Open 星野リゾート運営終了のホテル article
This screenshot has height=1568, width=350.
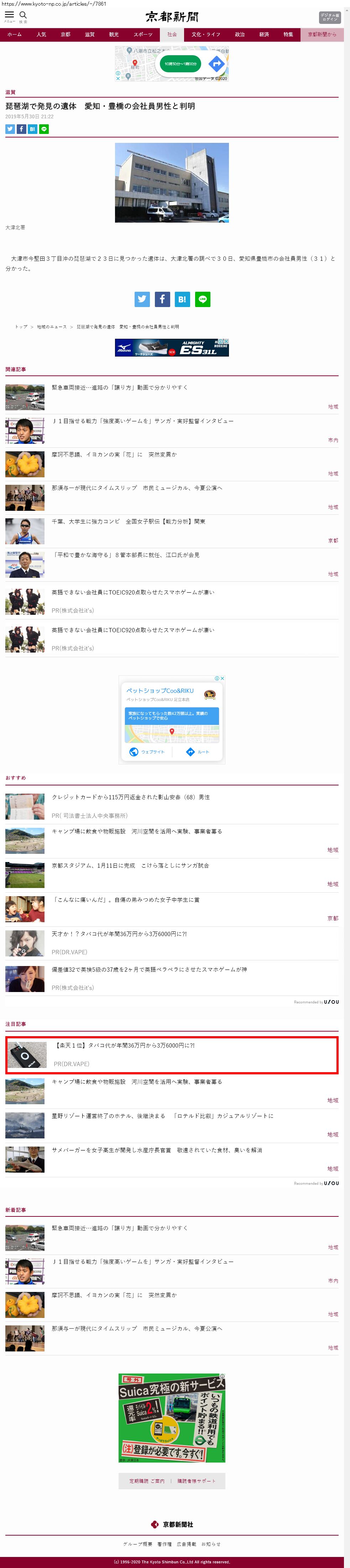pyautogui.click(x=162, y=1116)
